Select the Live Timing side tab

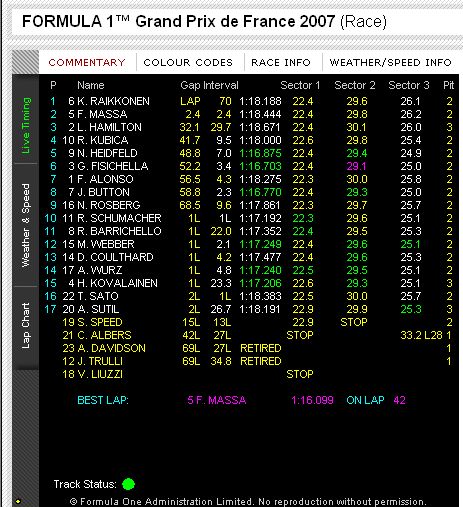(26, 125)
